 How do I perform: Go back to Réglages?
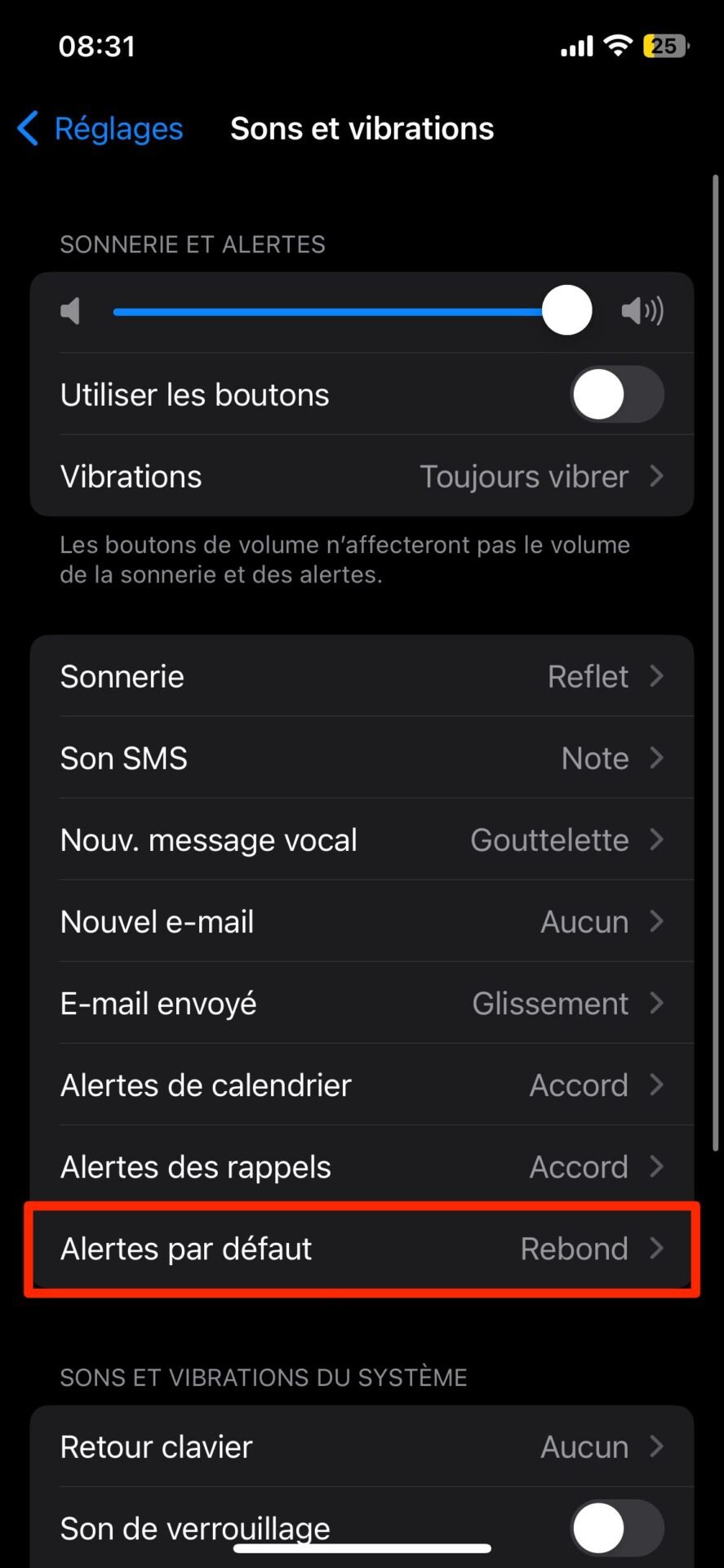coord(100,129)
